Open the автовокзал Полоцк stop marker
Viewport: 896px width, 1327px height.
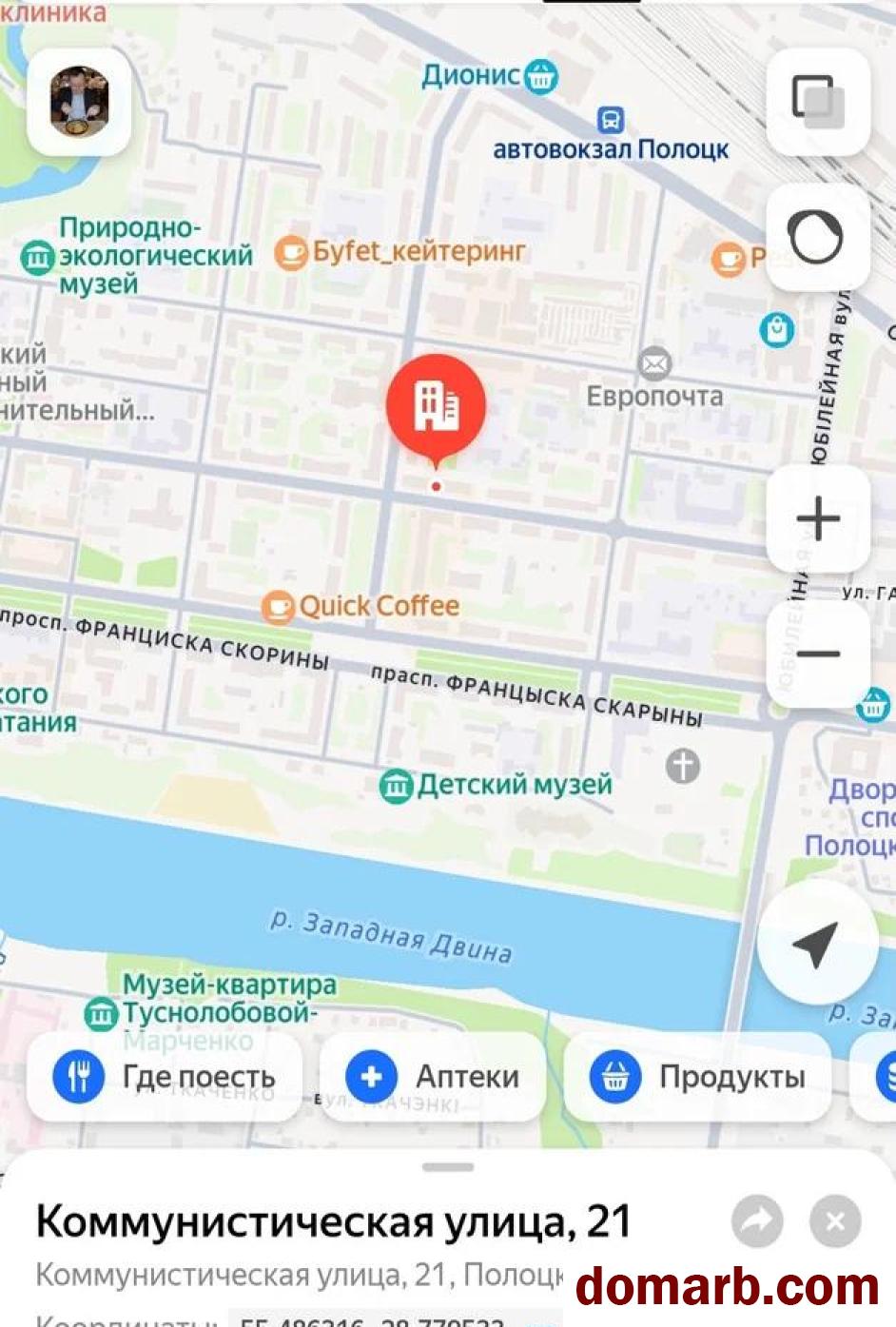(611, 120)
